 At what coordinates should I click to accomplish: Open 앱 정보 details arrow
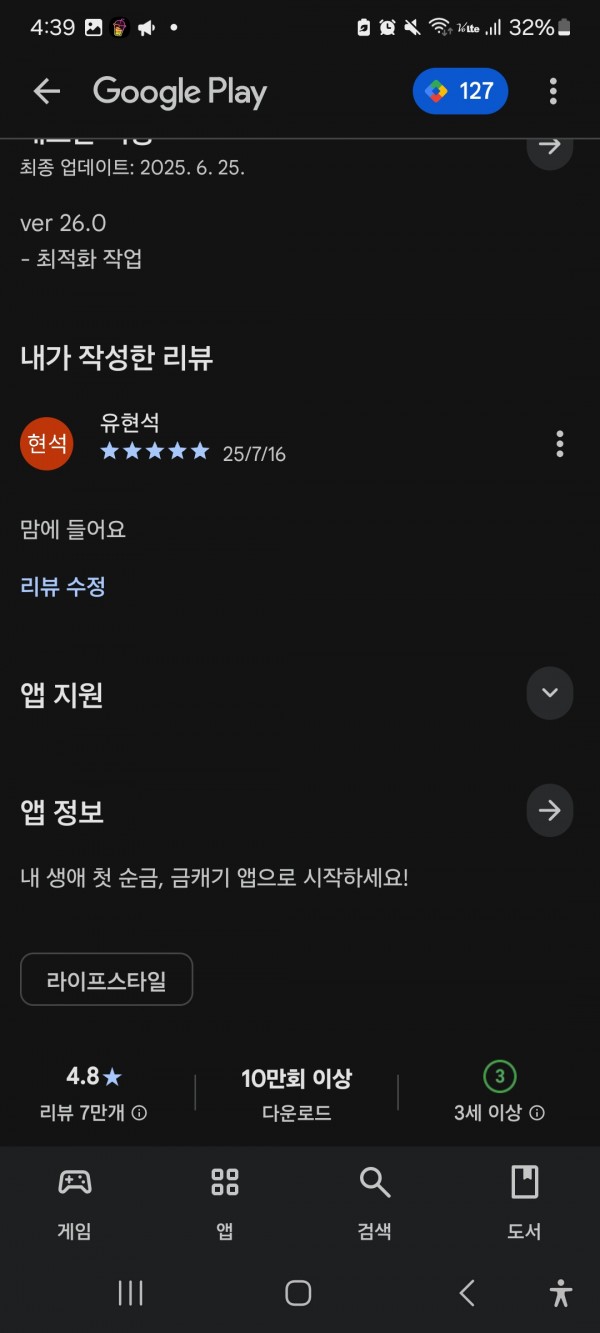549,811
